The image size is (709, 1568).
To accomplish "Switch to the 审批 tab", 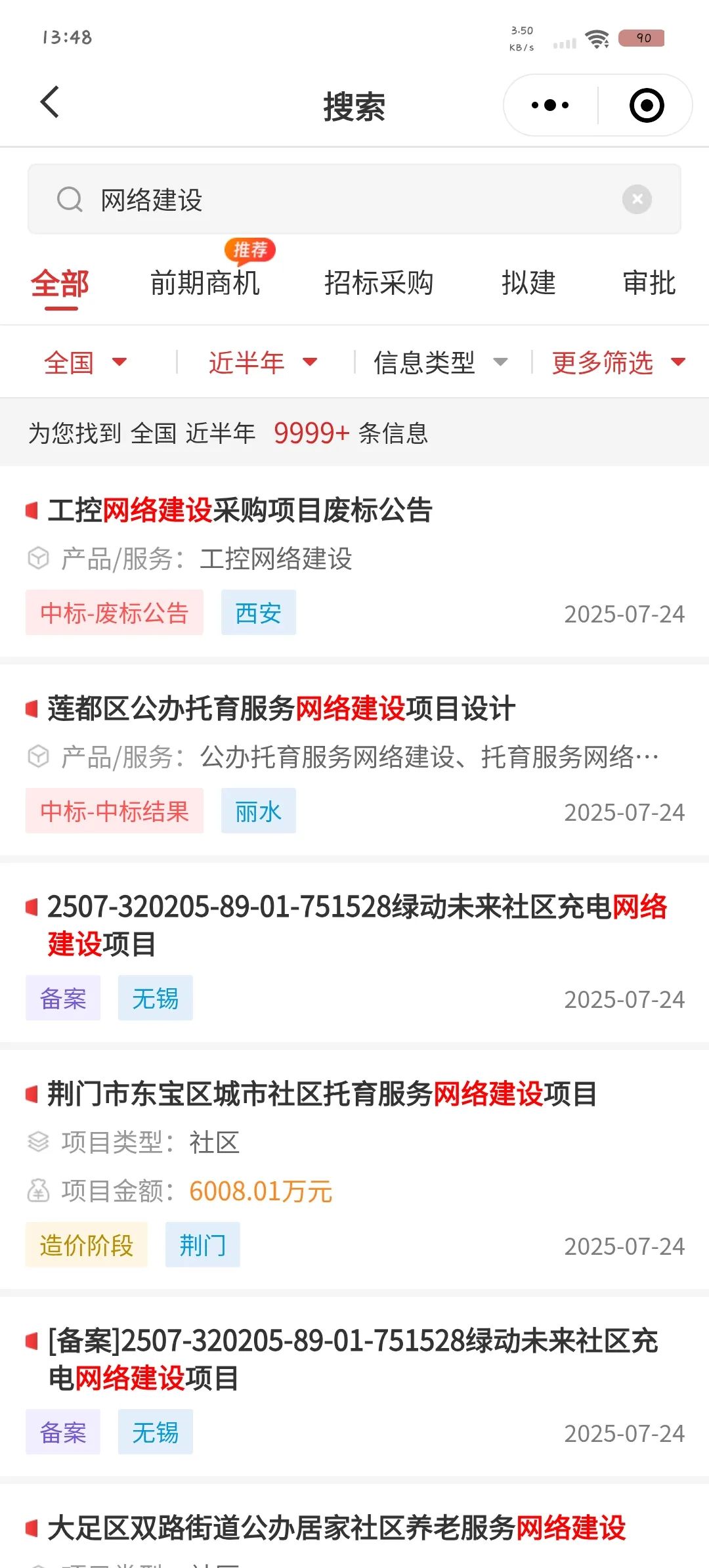I will [x=649, y=283].
